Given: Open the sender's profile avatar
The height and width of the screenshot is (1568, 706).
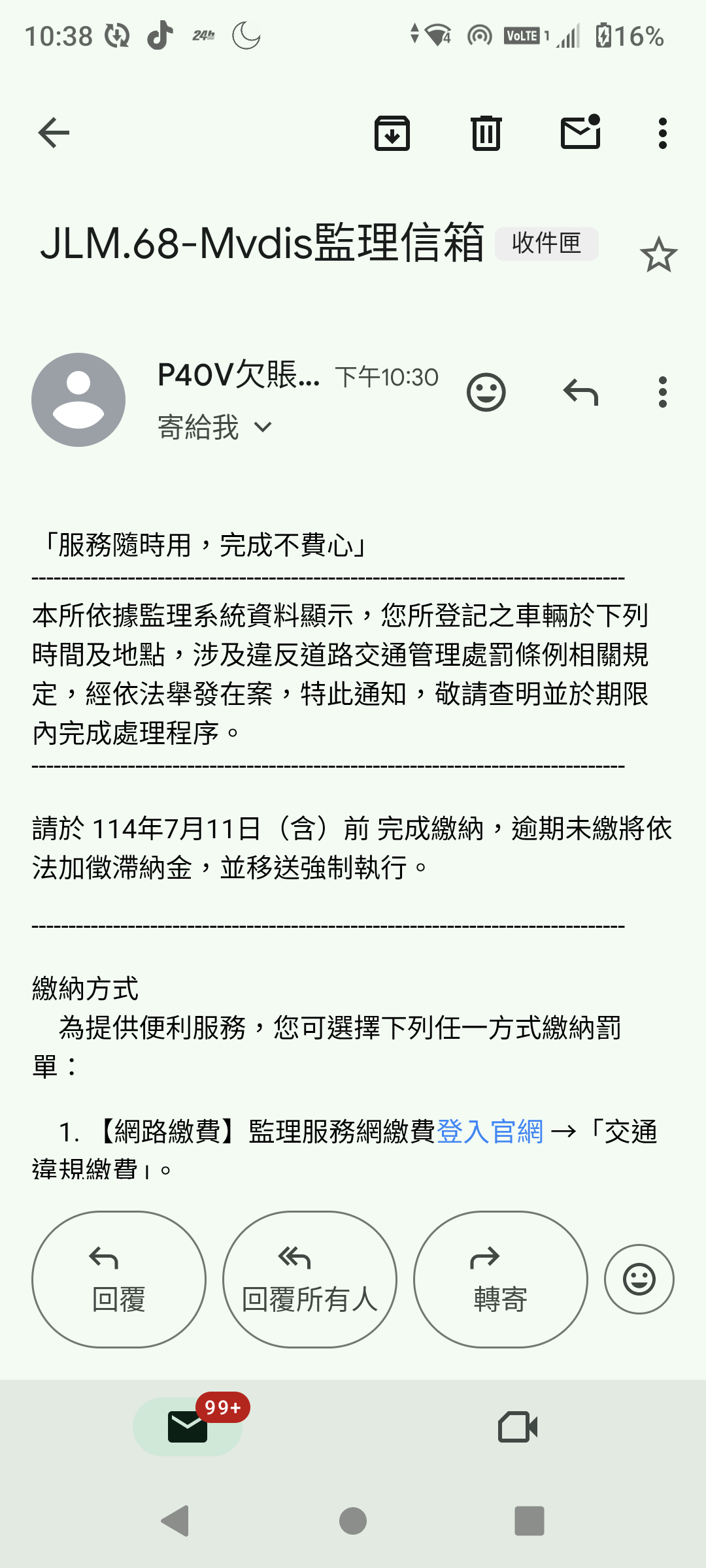Looking at the screenshot, I should click(78, 400).
